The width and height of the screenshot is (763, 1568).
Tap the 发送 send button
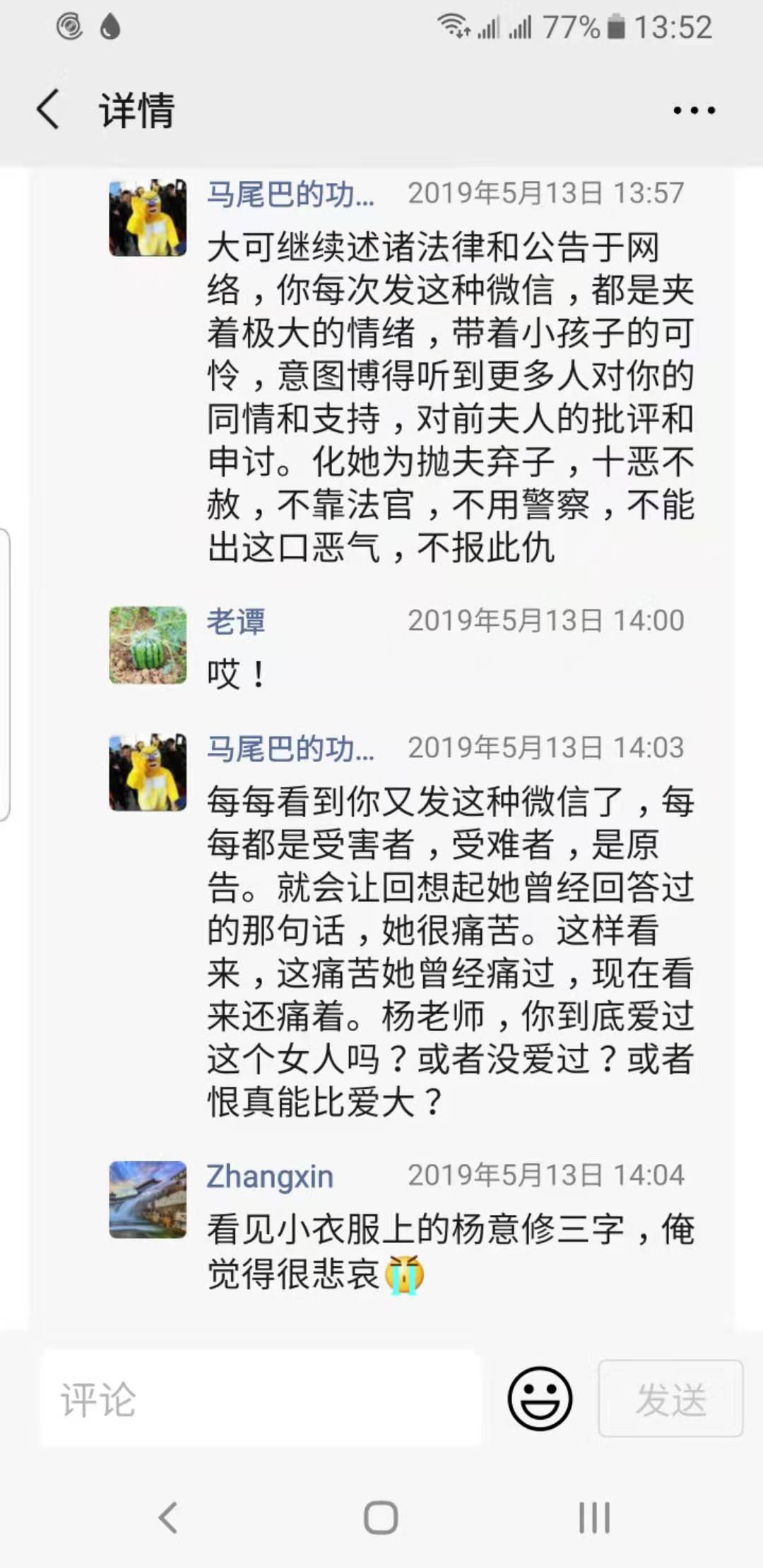670,1398
